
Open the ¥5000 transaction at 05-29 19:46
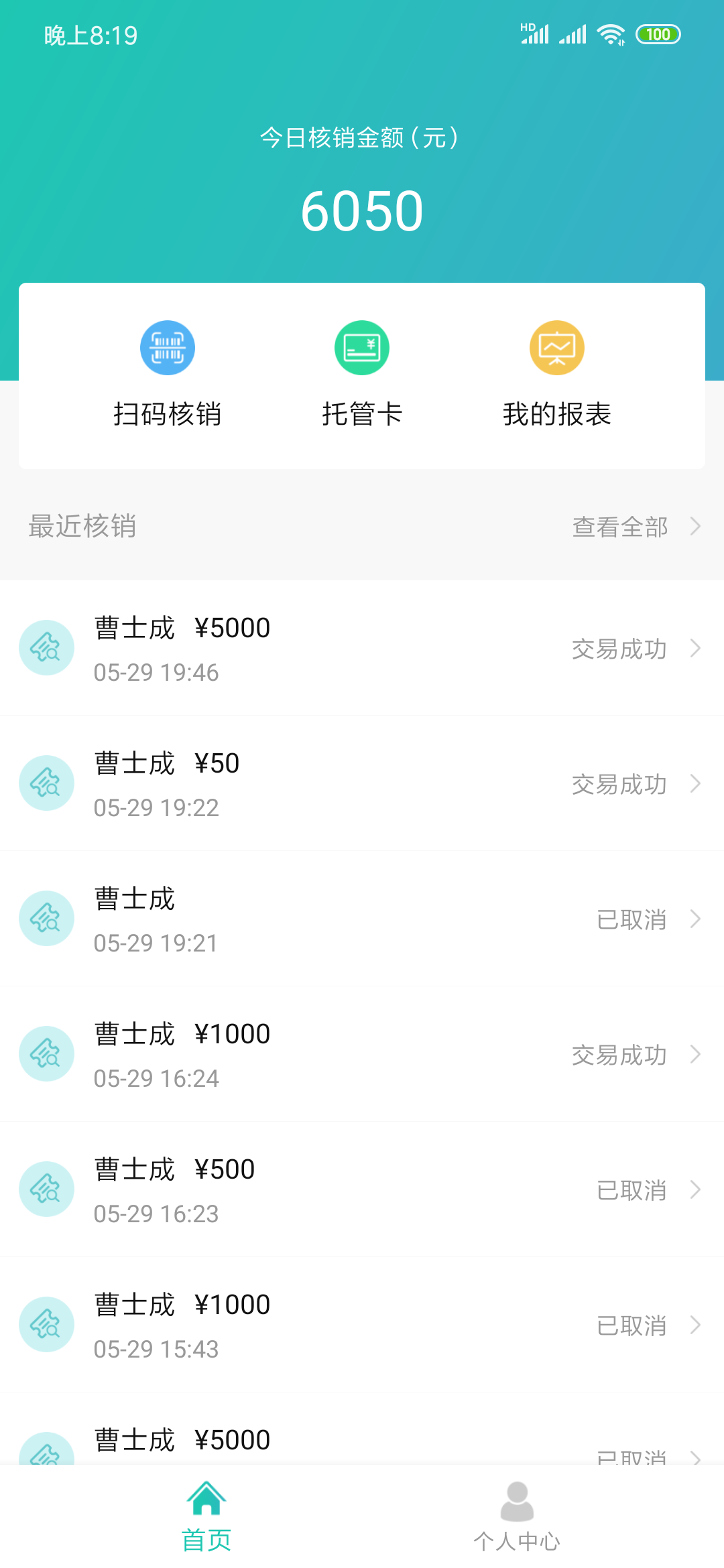362,649
